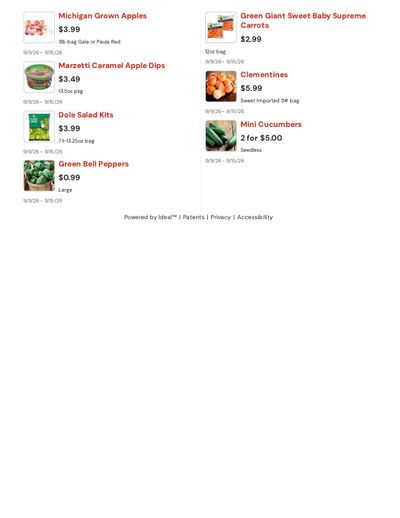Screen dimensions: 400x518
Task: Open the Privacy footer link
Action: [220, 217]
